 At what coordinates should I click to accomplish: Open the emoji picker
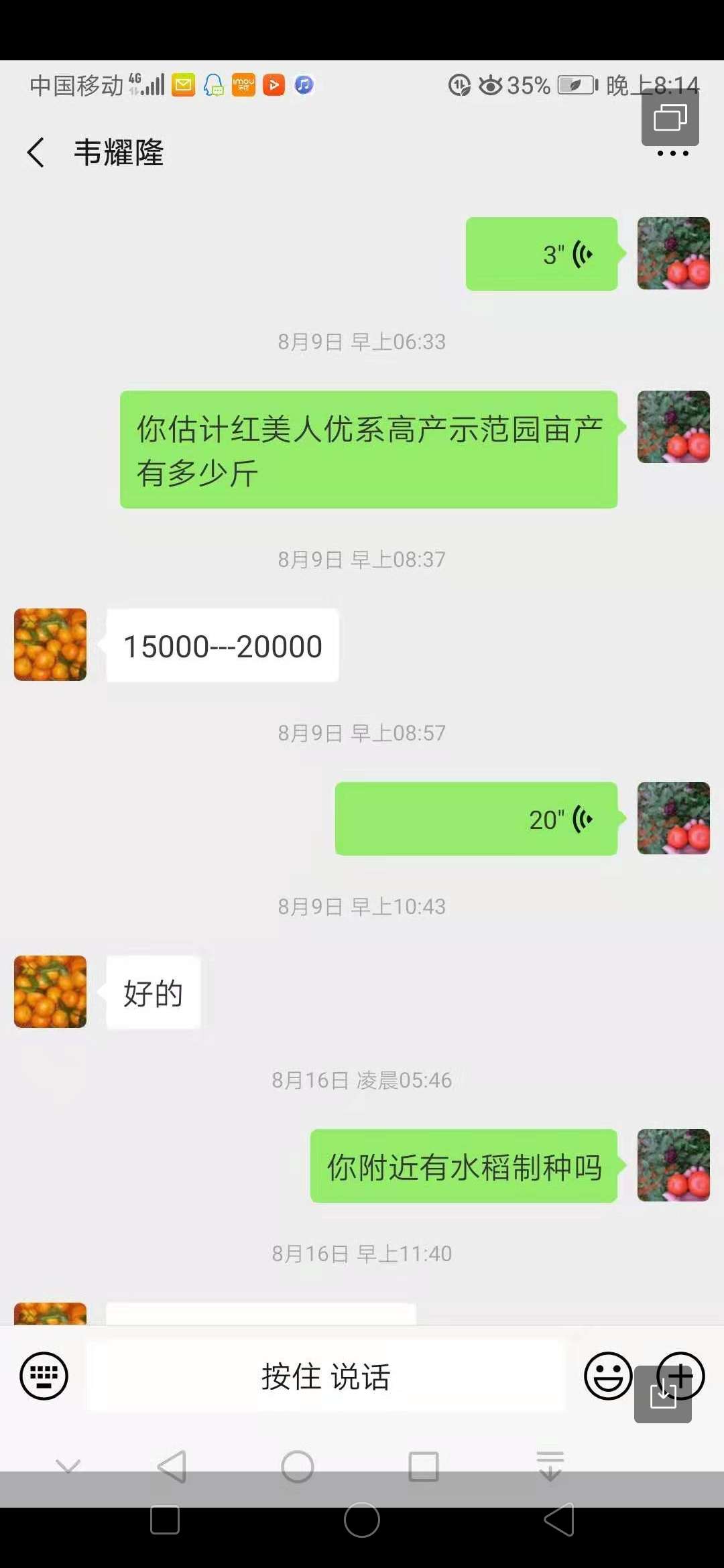[607, 1376]
